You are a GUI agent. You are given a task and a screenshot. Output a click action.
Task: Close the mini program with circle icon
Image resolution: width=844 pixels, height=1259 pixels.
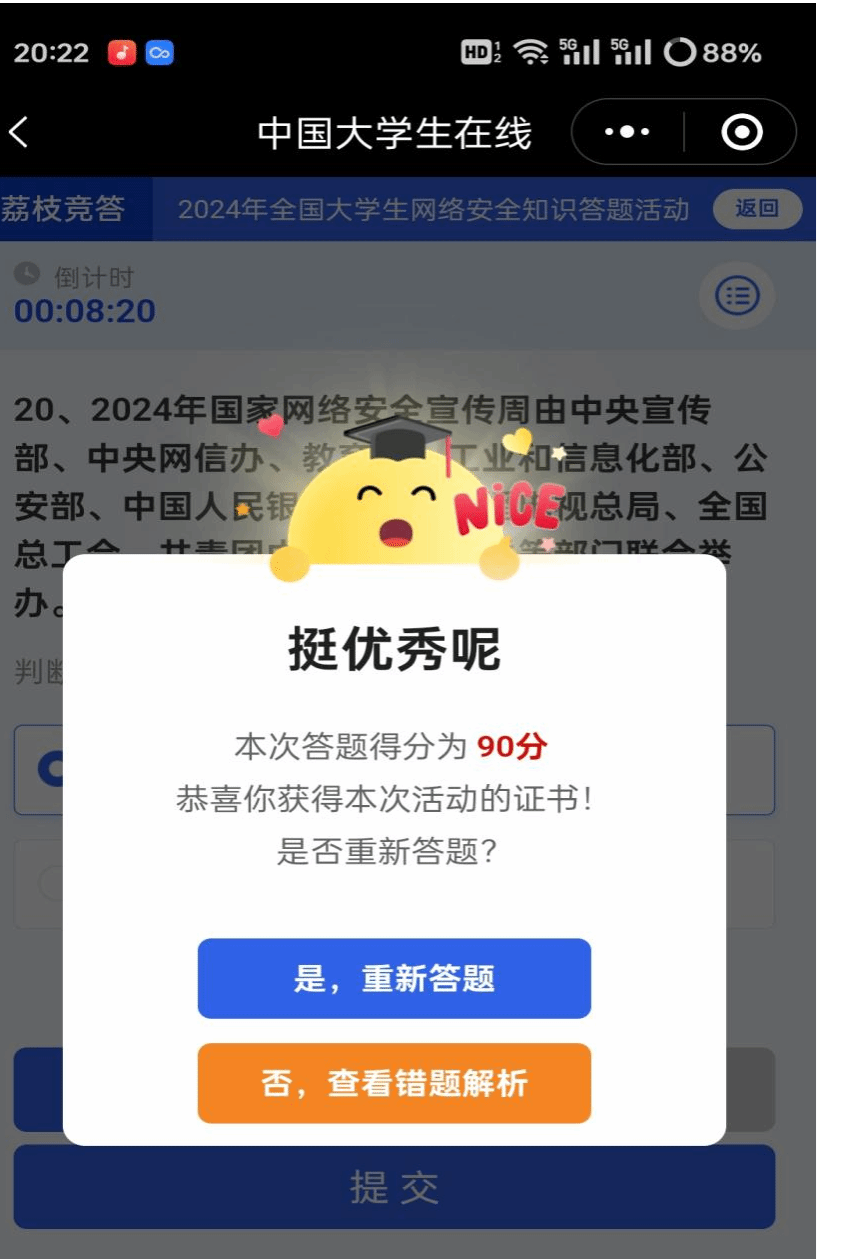[741, 132]
